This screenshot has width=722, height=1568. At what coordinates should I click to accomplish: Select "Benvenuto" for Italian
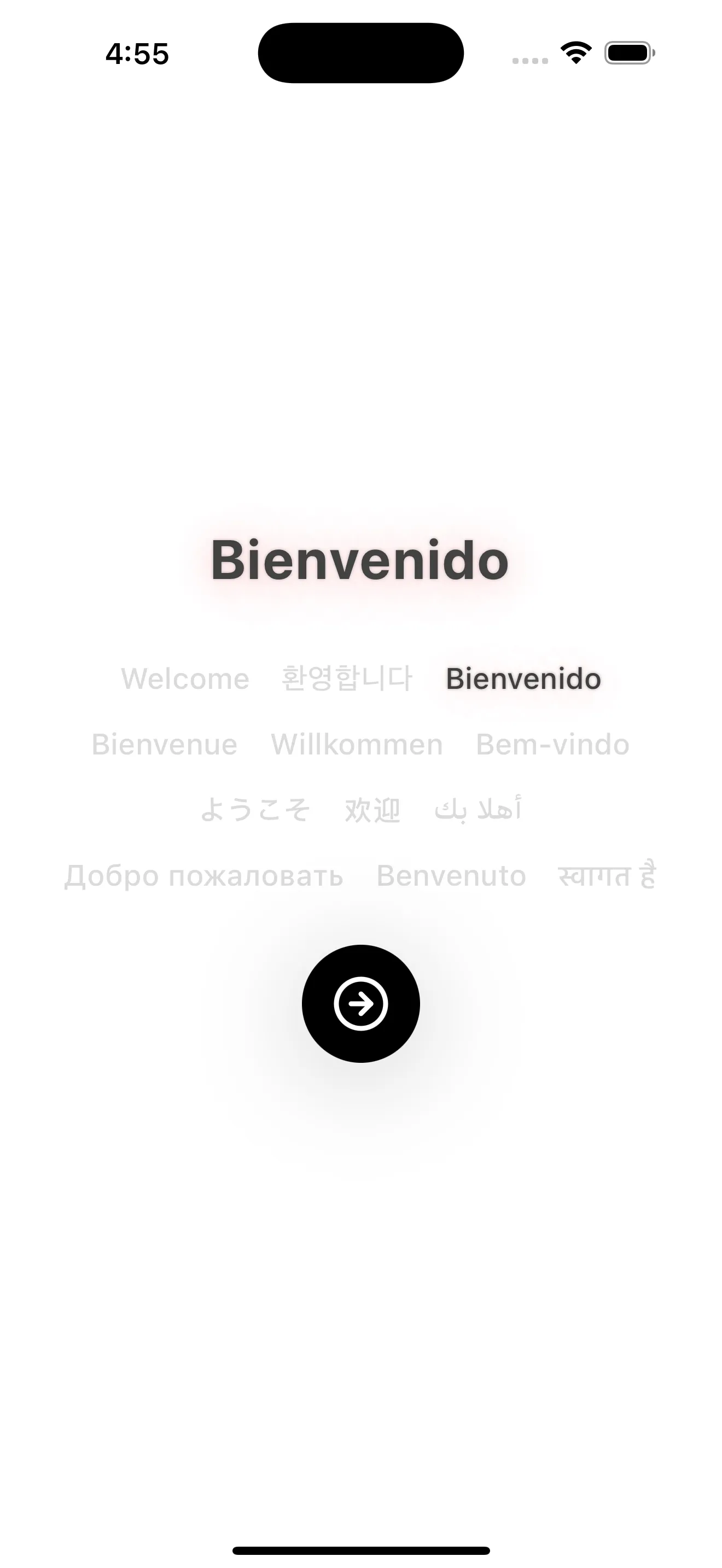pos(451,875)
